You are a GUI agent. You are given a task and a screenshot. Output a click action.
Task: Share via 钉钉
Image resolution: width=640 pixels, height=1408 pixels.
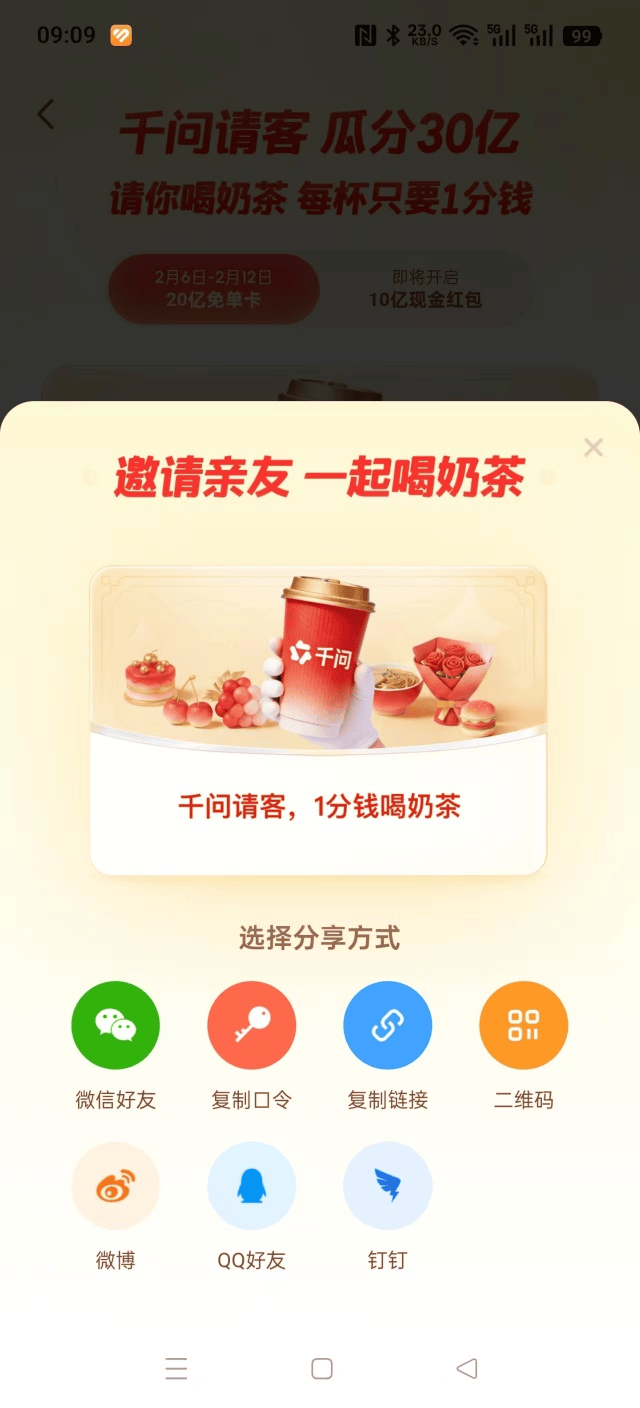coord(387,1187)
